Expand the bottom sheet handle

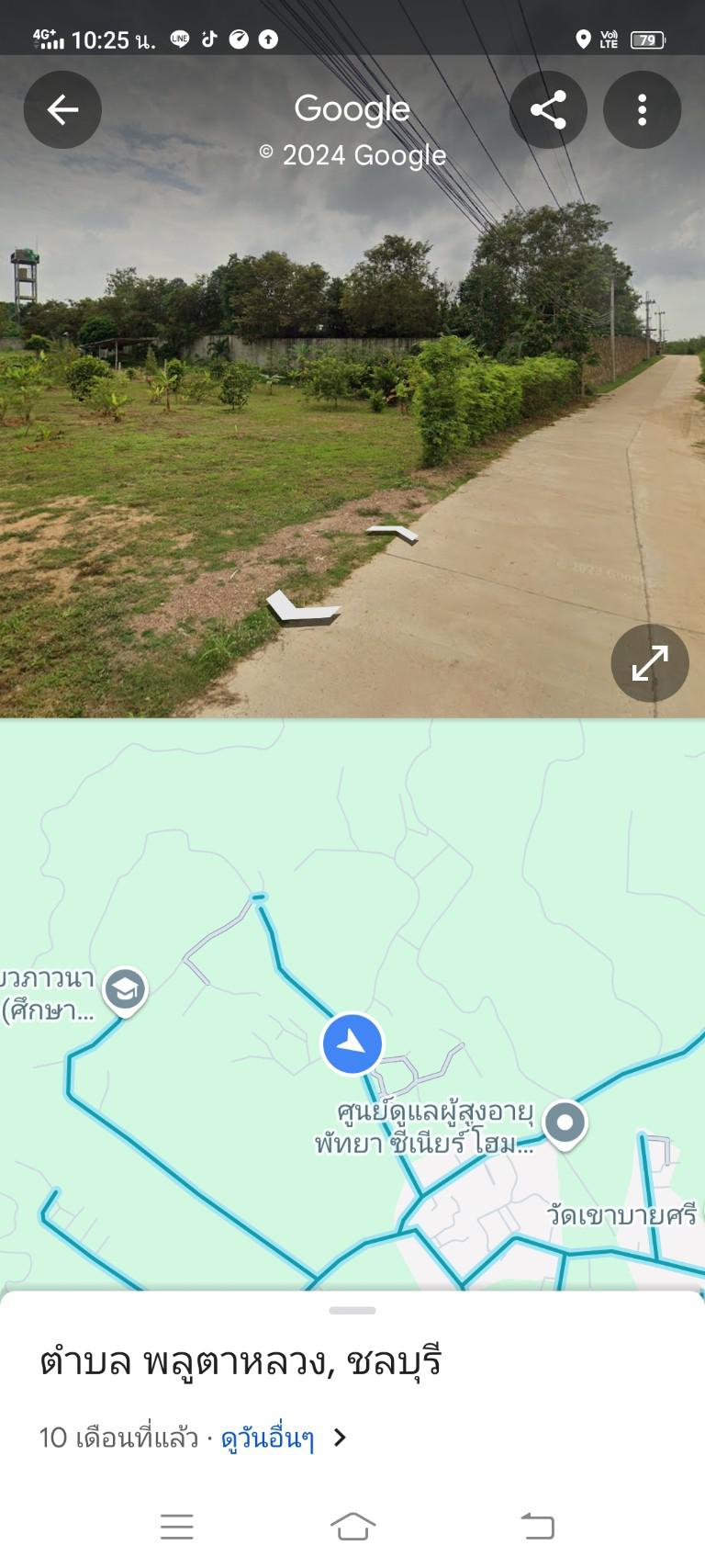pyautogui.click(x=352, y=1311)
